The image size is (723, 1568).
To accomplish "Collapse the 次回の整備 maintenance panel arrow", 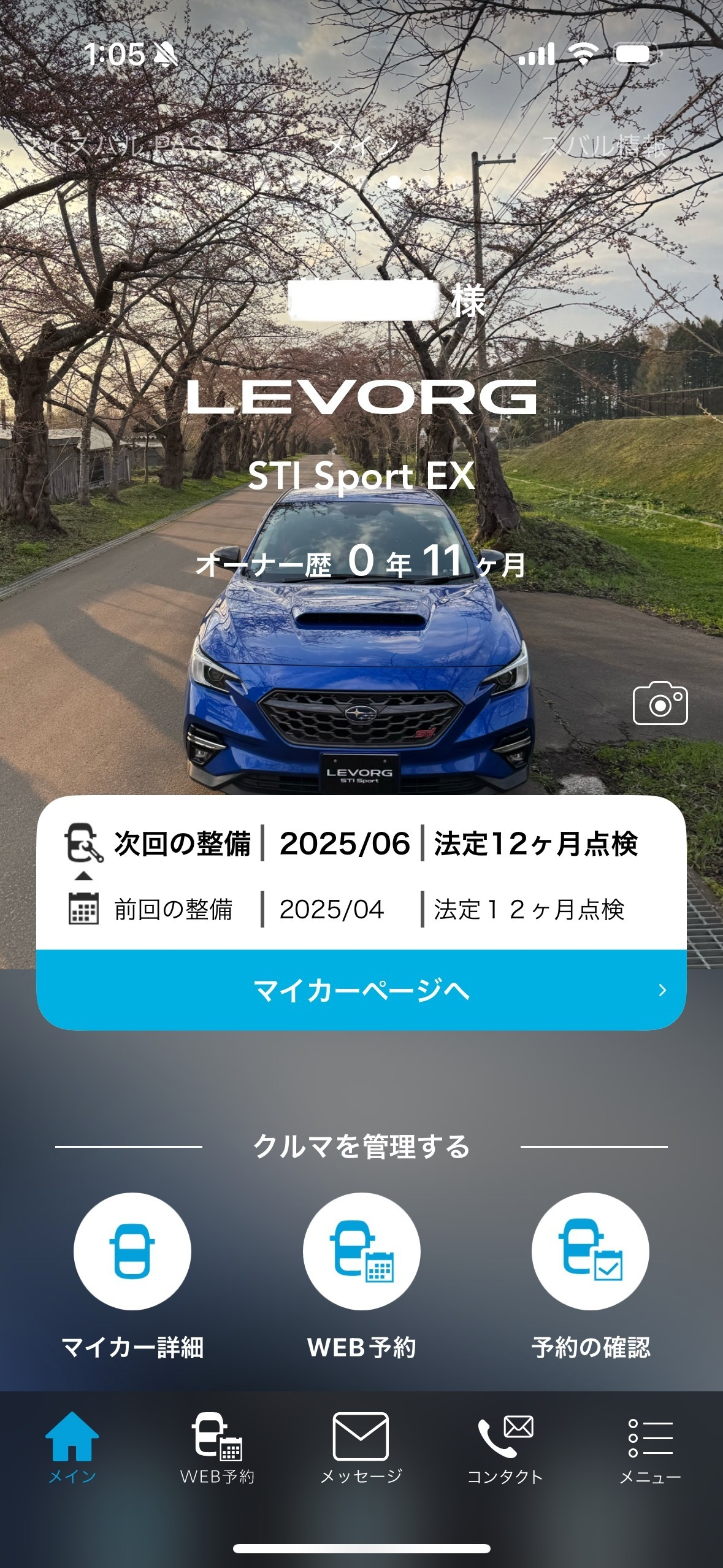I will (83, 875).
